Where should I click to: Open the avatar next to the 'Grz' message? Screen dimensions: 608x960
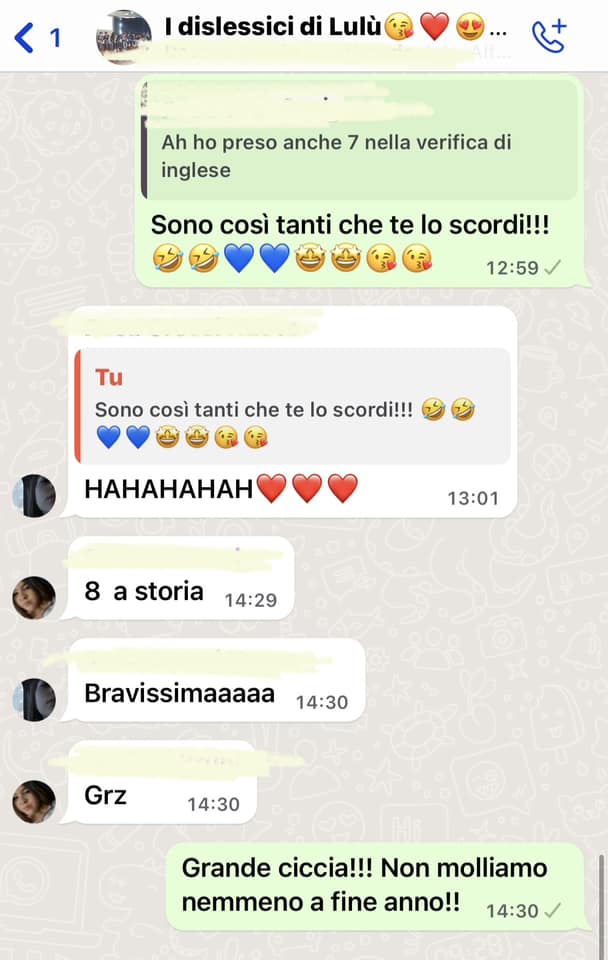click(34, 801)
